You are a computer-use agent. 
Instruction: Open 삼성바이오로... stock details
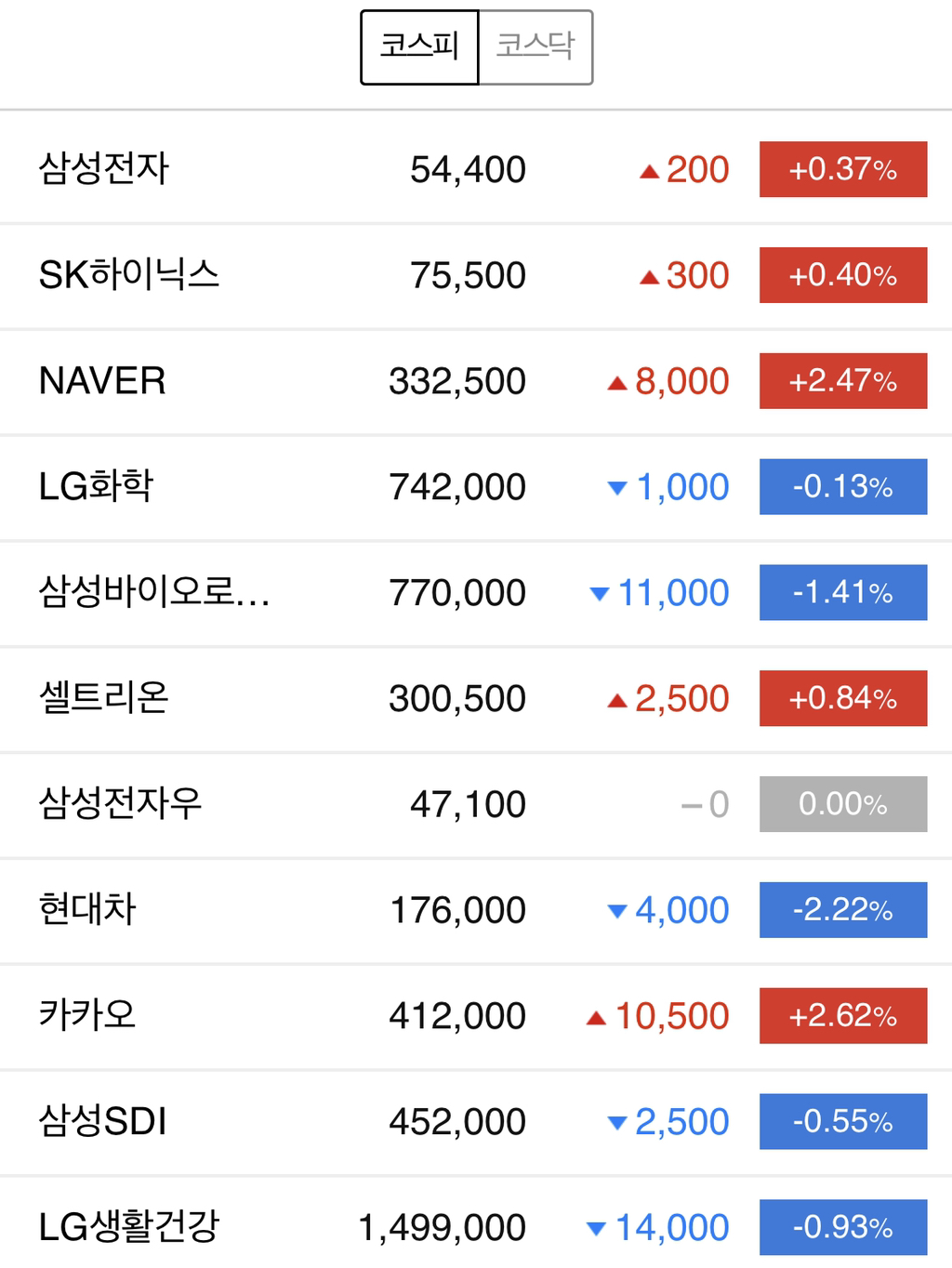pos(476,592)
